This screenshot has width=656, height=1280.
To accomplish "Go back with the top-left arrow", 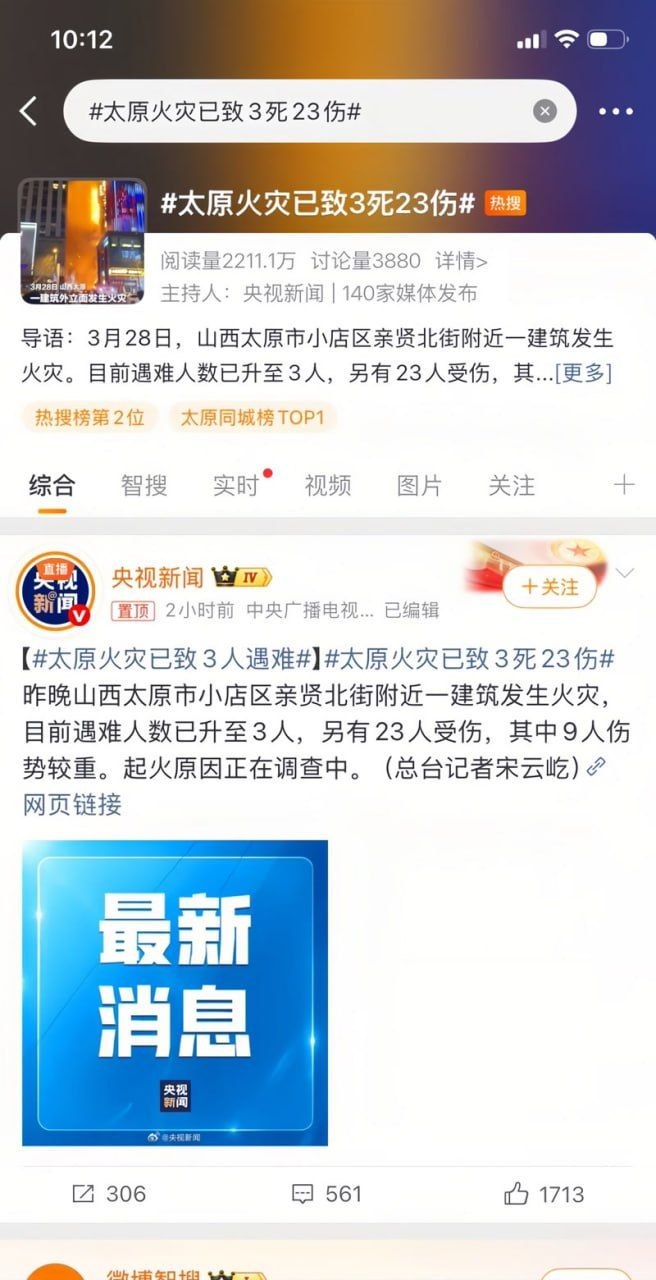I will pyautogui.click(x=28, y=111).
